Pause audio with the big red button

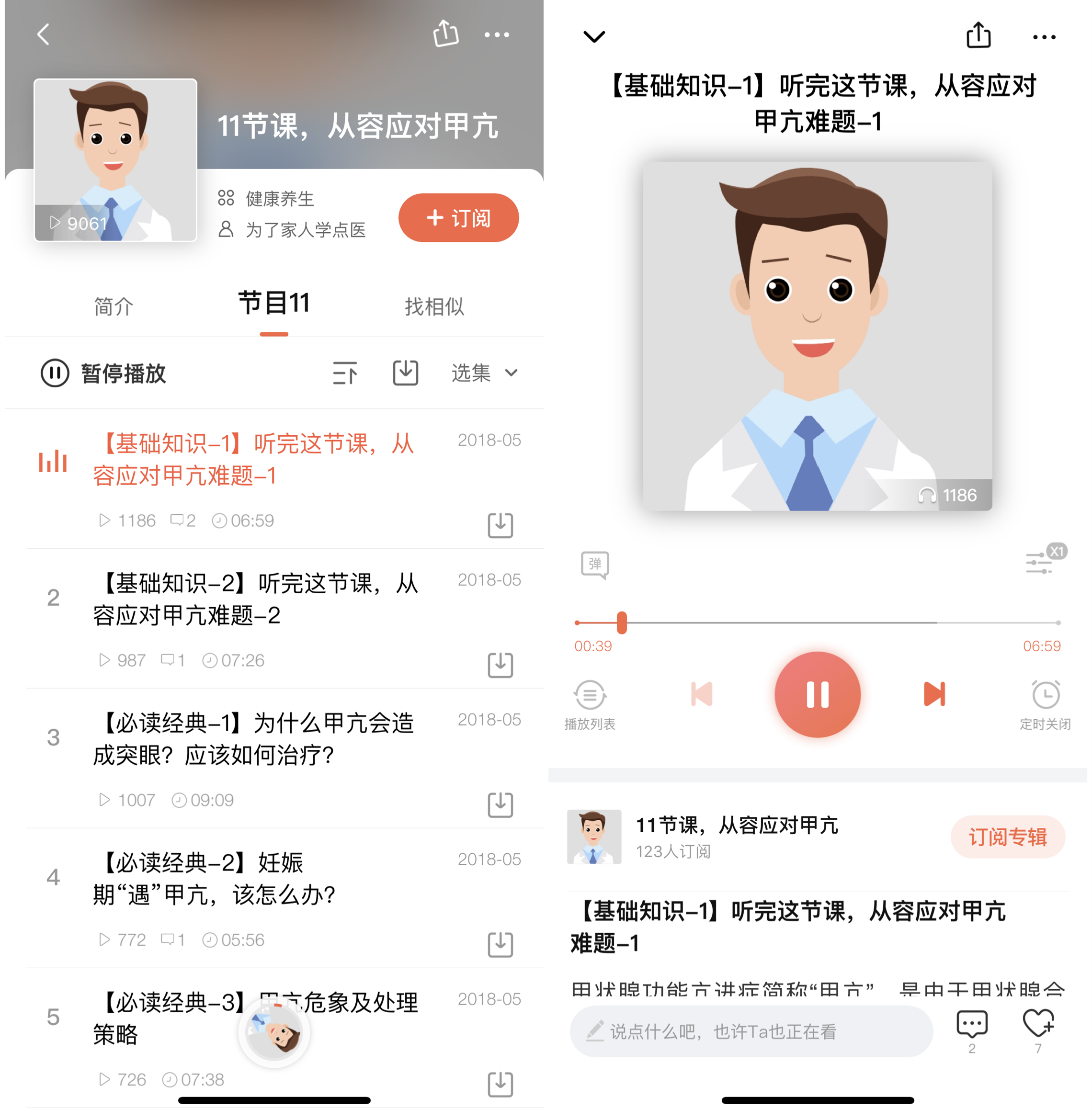coord(817,694)
